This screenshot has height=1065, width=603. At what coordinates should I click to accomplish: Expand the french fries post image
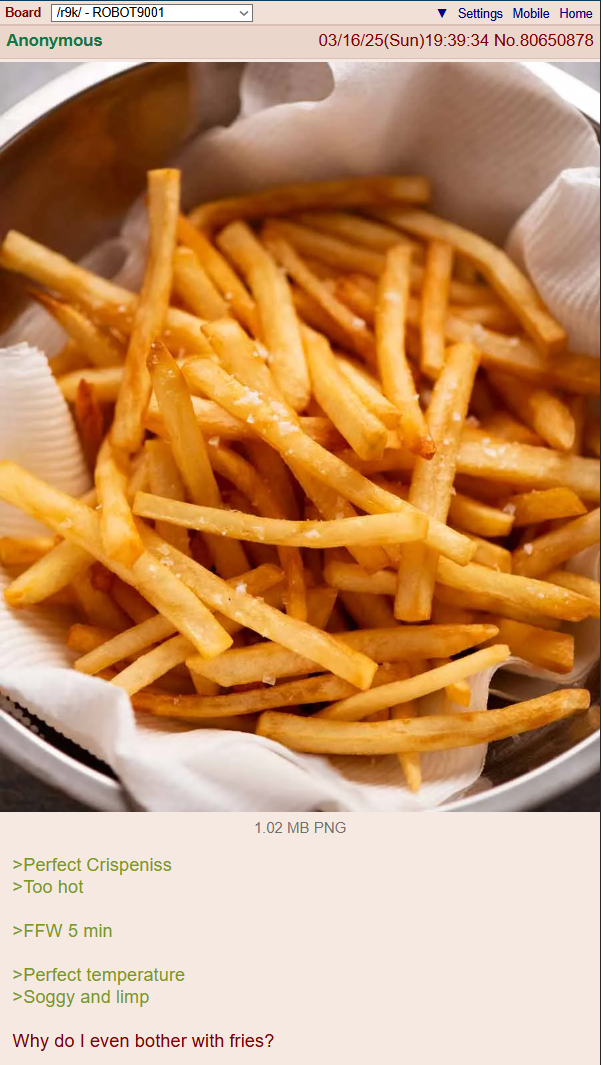coord(300,437)
